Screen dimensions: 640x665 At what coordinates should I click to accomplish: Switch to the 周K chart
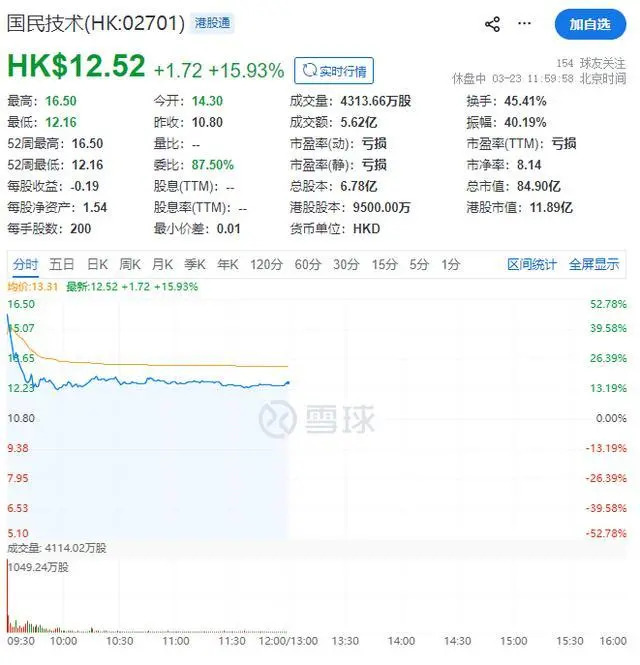(130, 264)
